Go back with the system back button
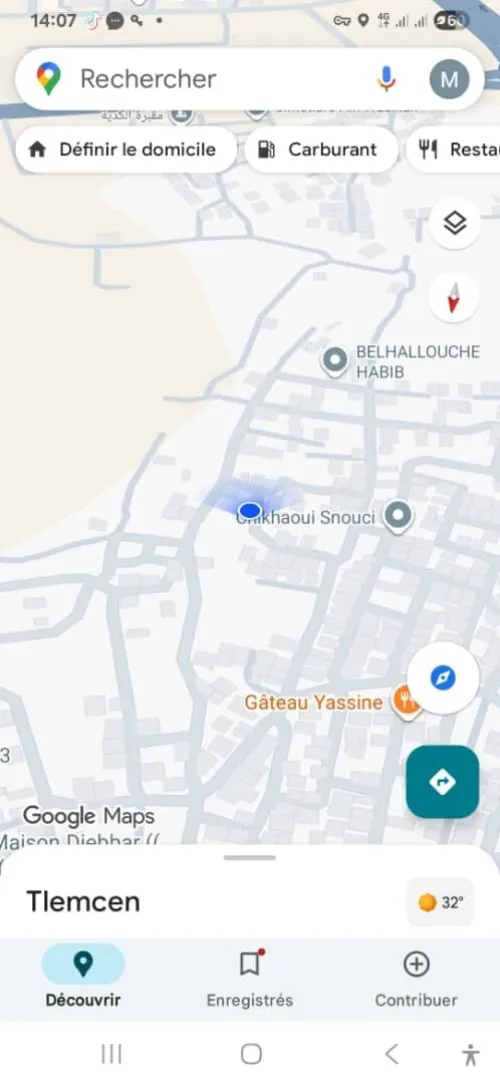Image resolution: width=500 pixels, height=1084 pixels. pyautogui.click(x=391, y=1054)
